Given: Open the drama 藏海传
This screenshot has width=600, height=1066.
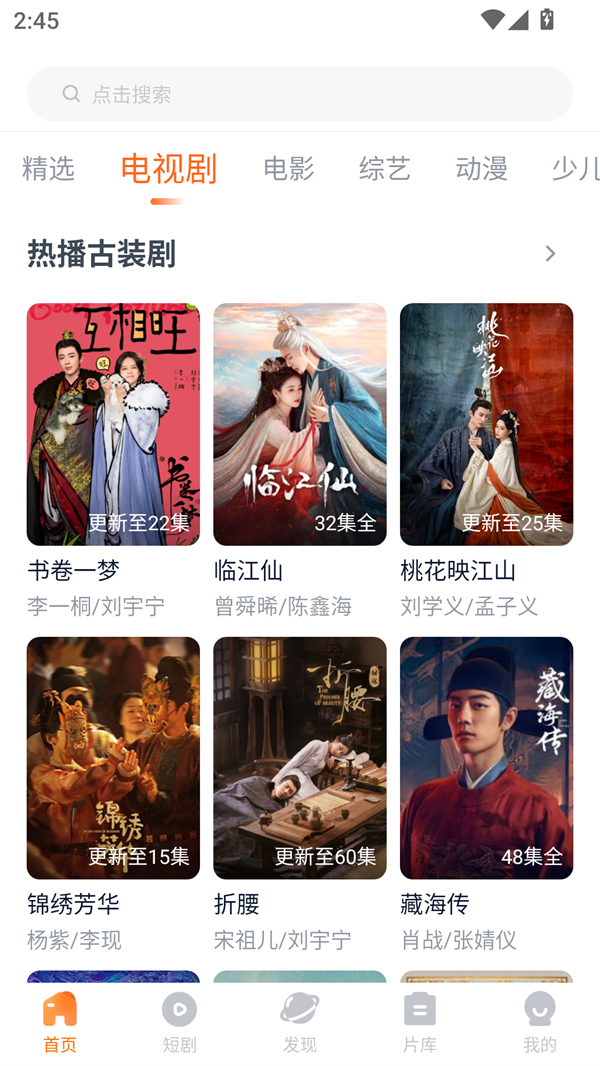Looking at the screenshot, I should pos(486,758).
